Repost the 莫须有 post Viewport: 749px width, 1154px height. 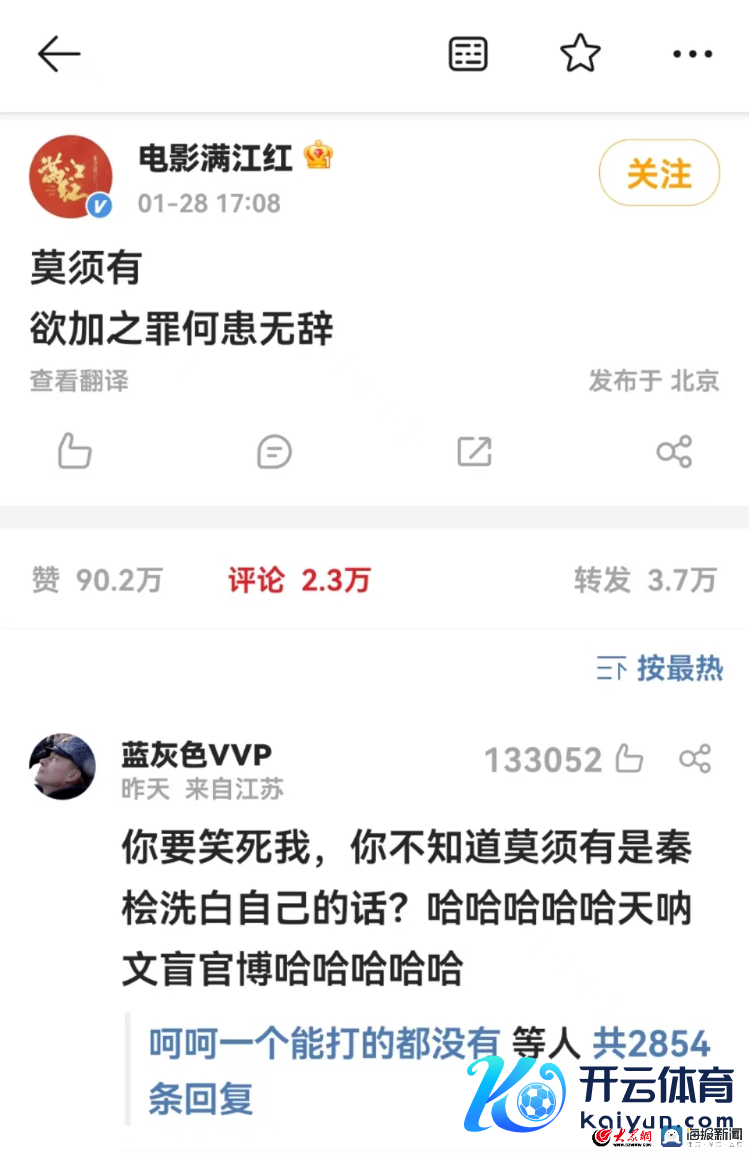[474, 452]
